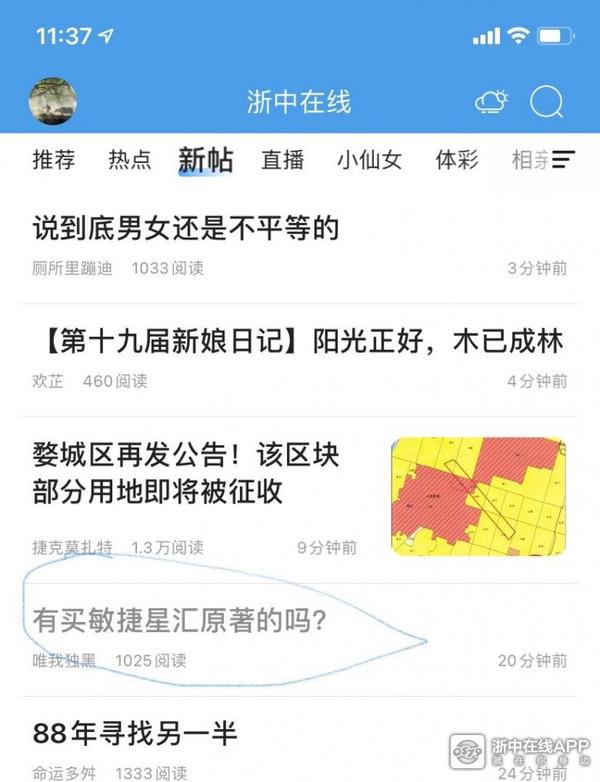Switch to the 热点 tab

point(129,160)
